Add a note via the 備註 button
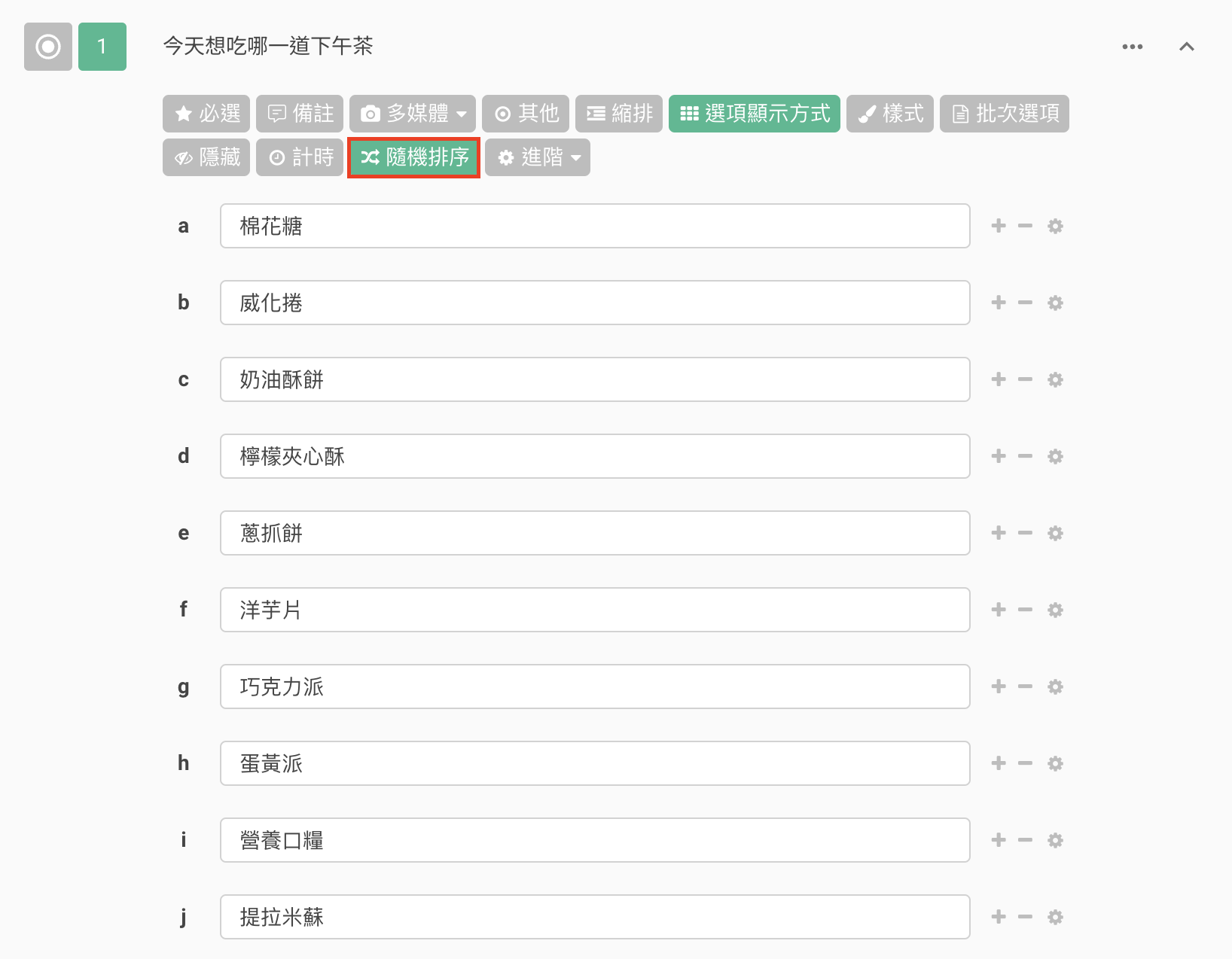 click(300, 114)
